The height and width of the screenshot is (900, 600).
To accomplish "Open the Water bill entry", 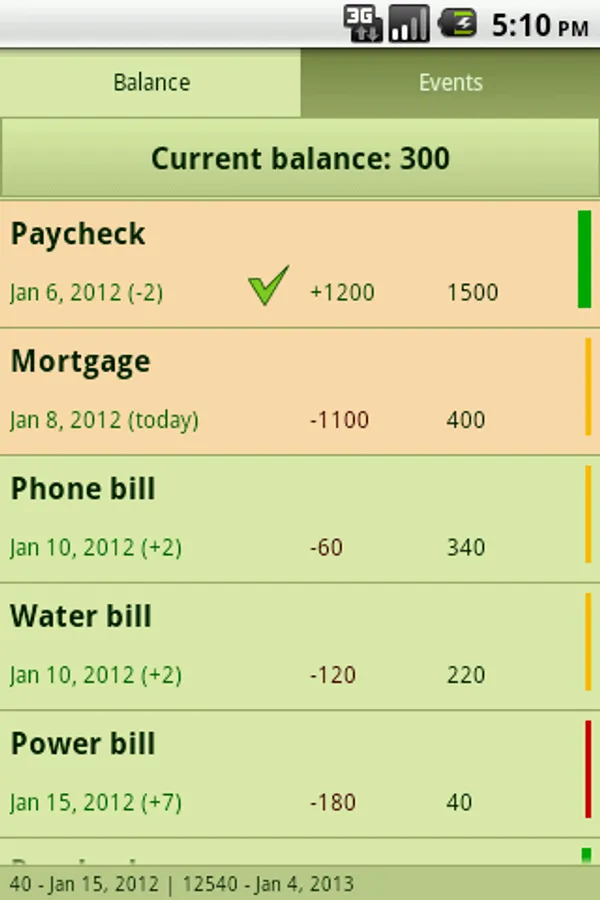I will [x=290, y=646].
